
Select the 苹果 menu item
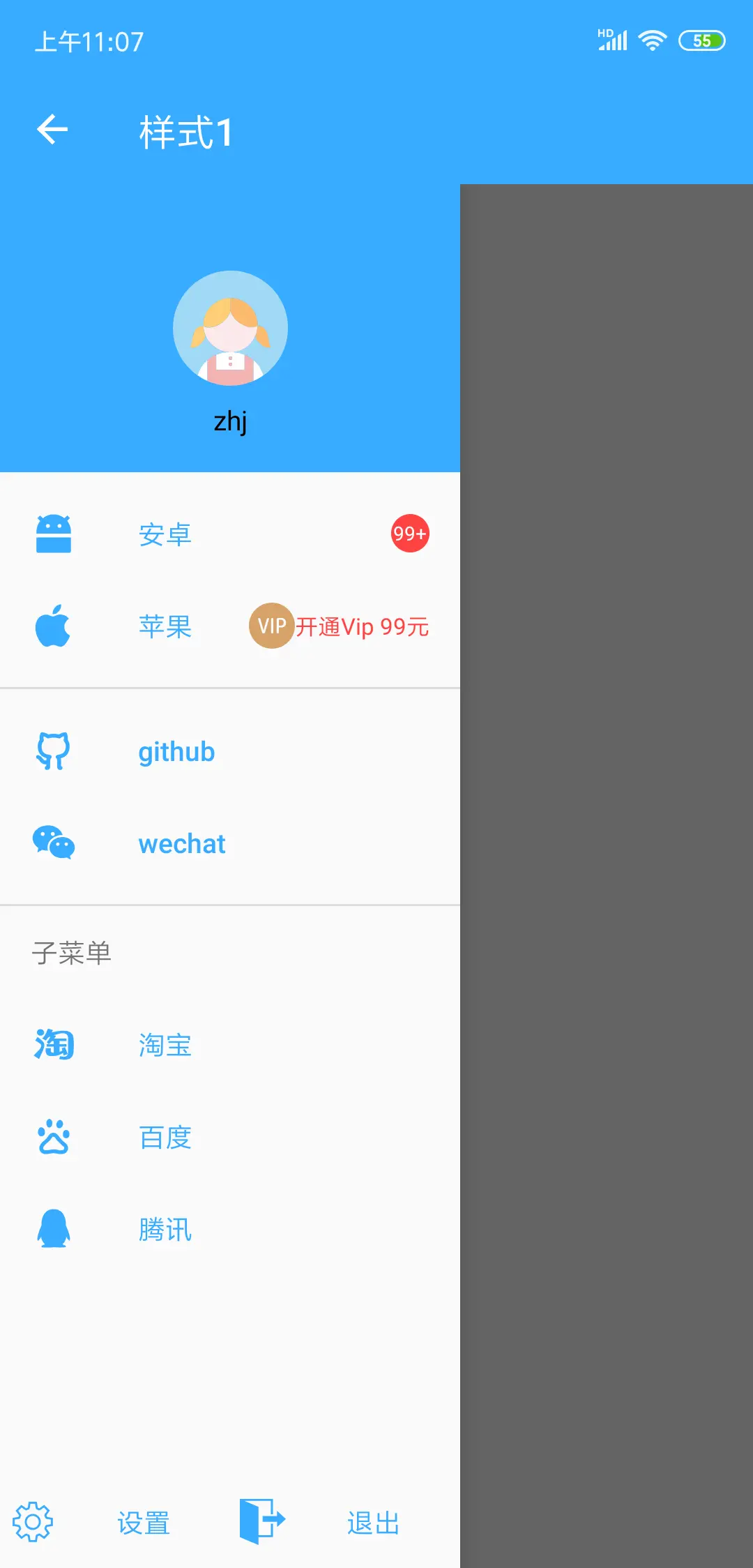165,626
